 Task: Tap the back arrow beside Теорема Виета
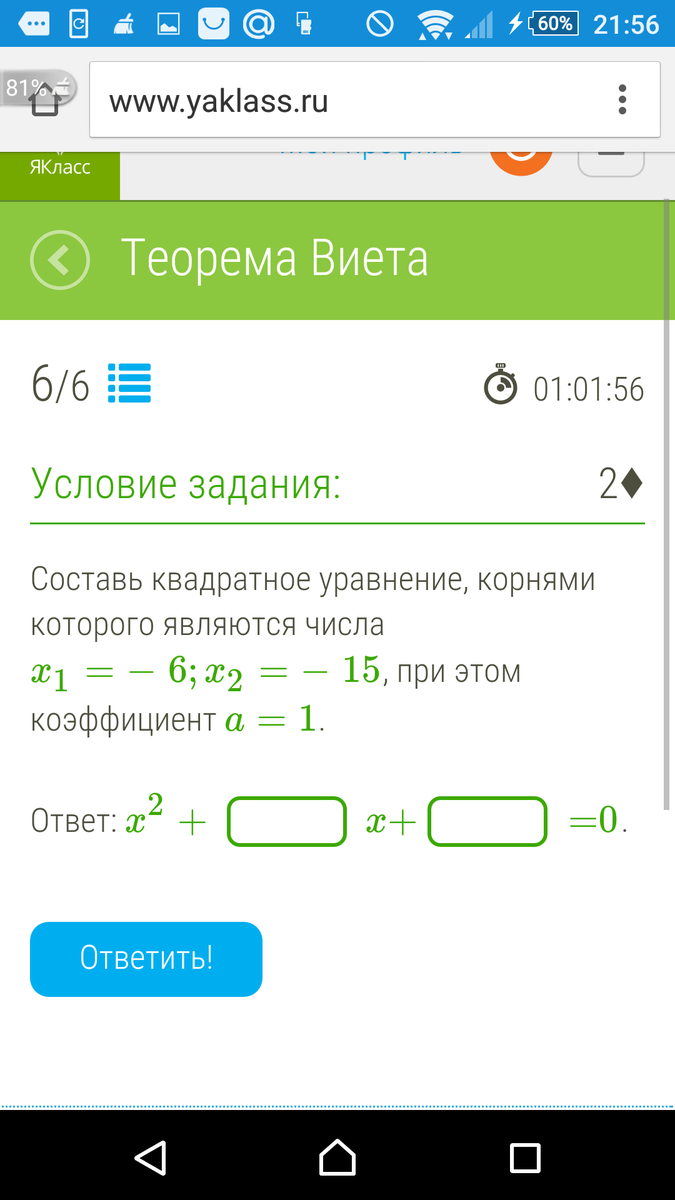tap(60, 261)
